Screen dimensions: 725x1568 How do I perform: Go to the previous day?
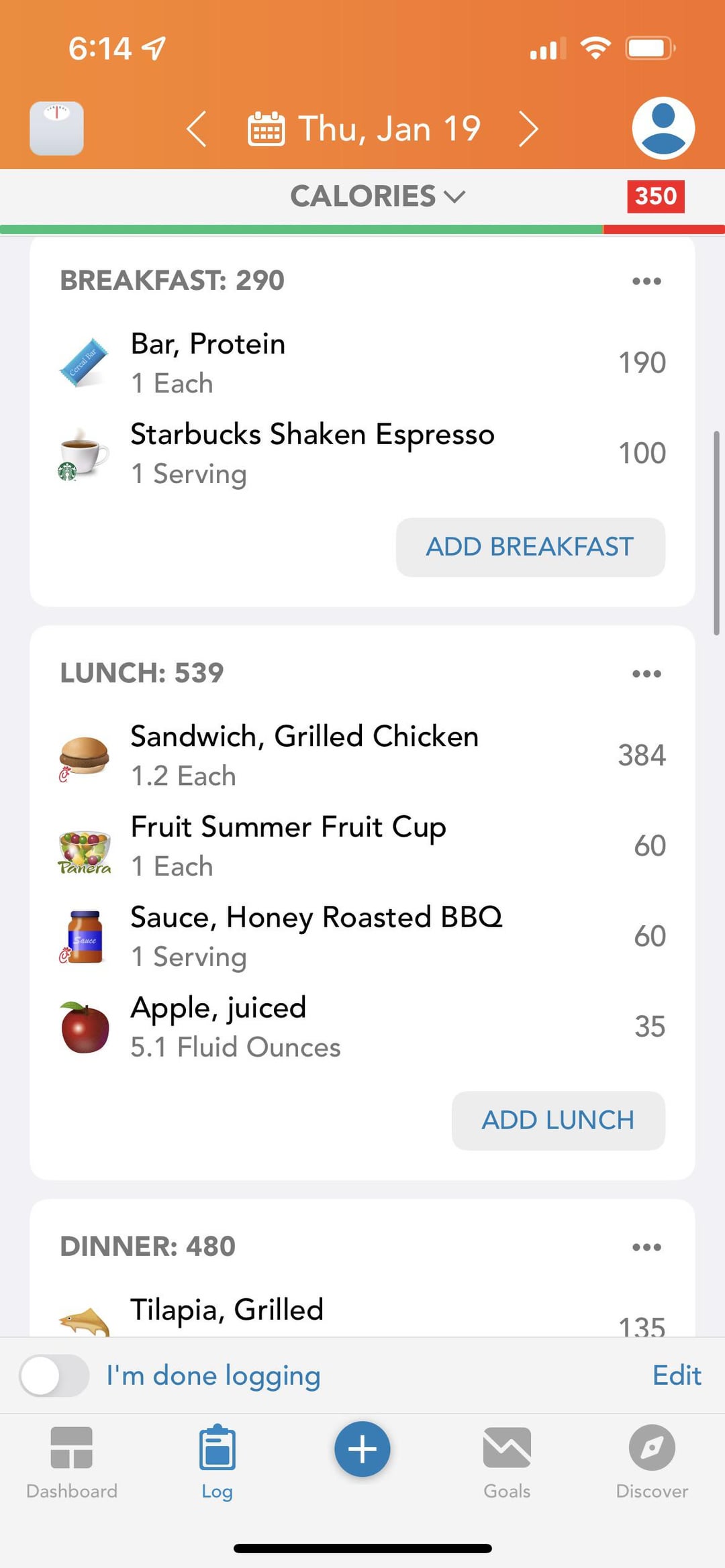196,129
